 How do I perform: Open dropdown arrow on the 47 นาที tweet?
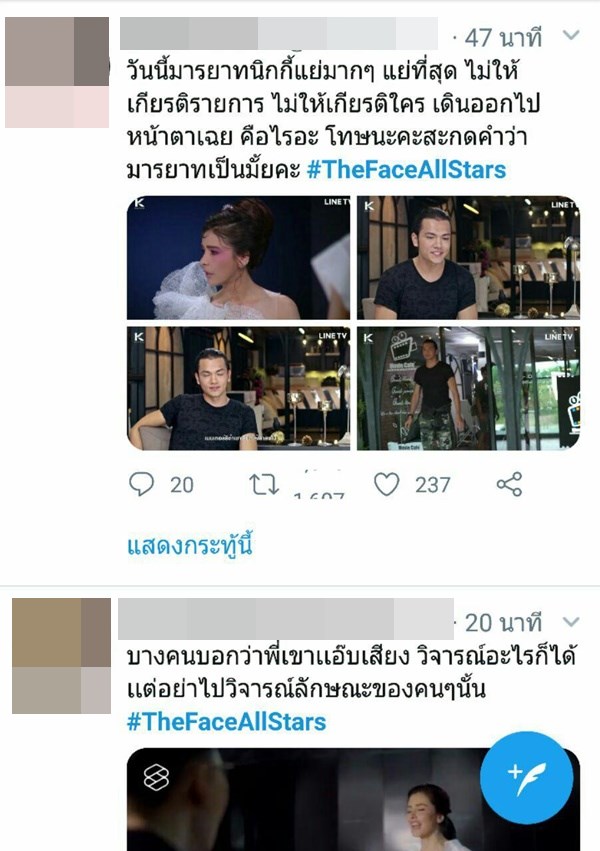572,37
